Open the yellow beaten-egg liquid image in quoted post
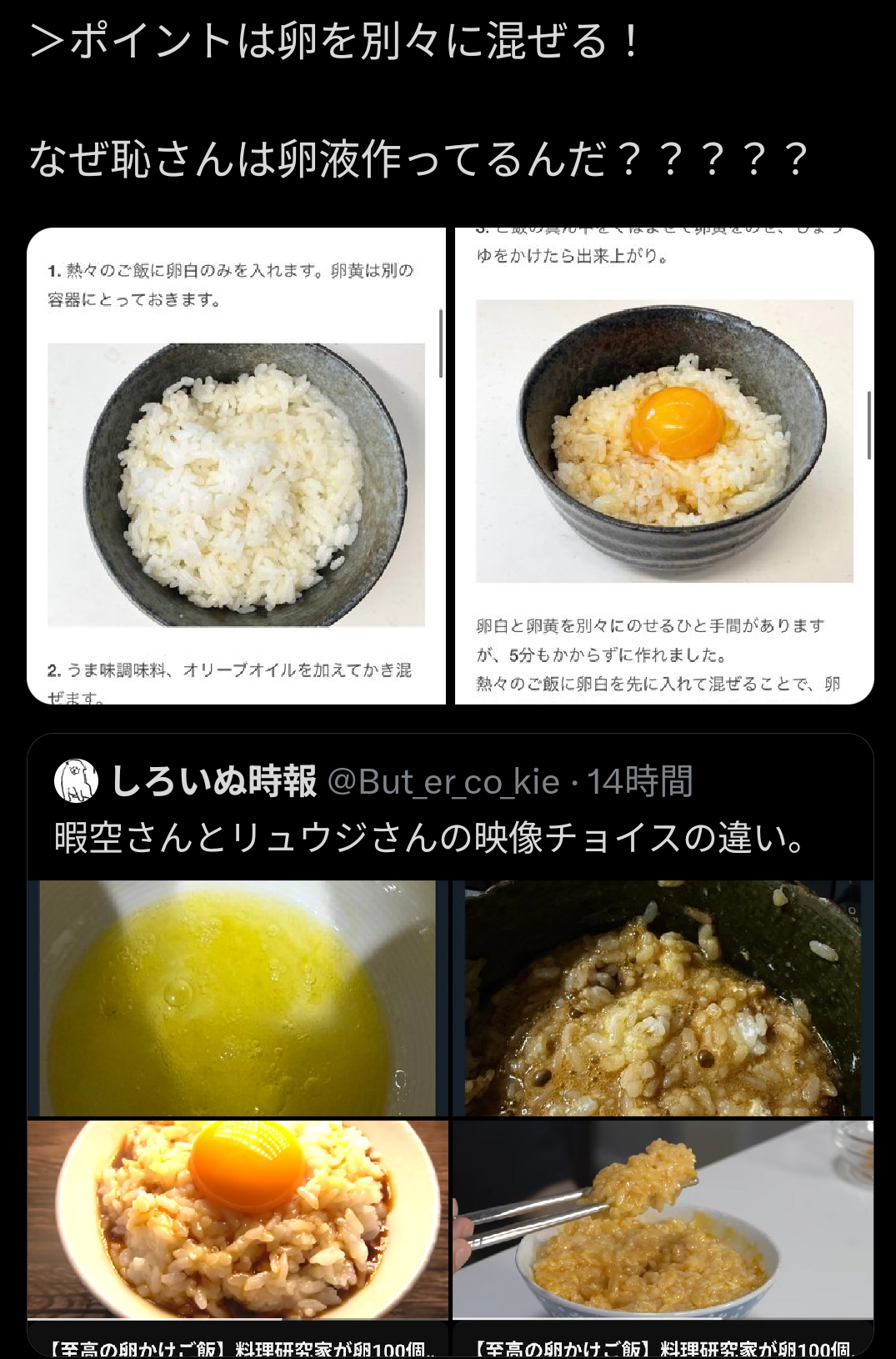Screen dimensions: 896x1359 point(238,998)
